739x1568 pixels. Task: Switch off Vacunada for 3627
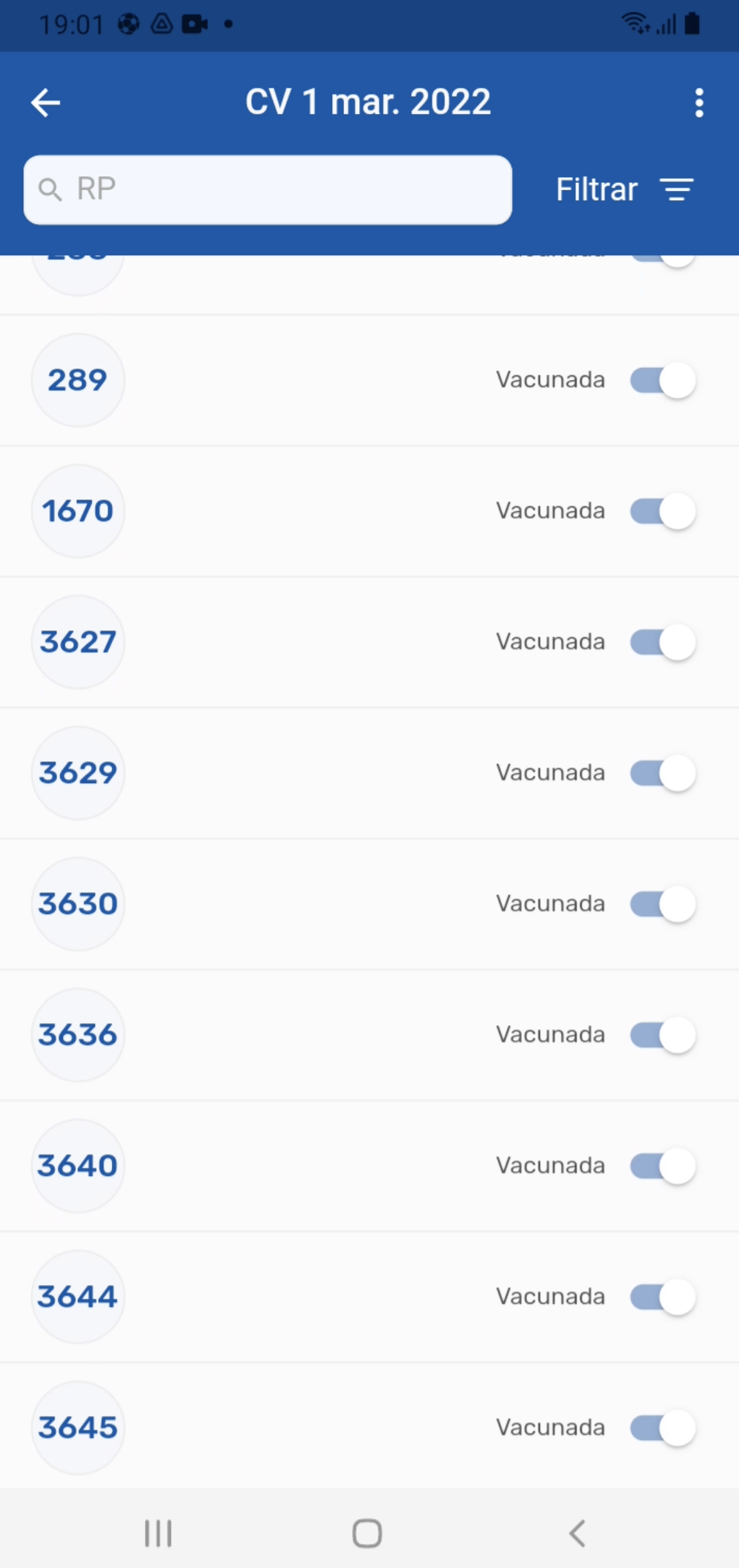click(x=662, y=642)
